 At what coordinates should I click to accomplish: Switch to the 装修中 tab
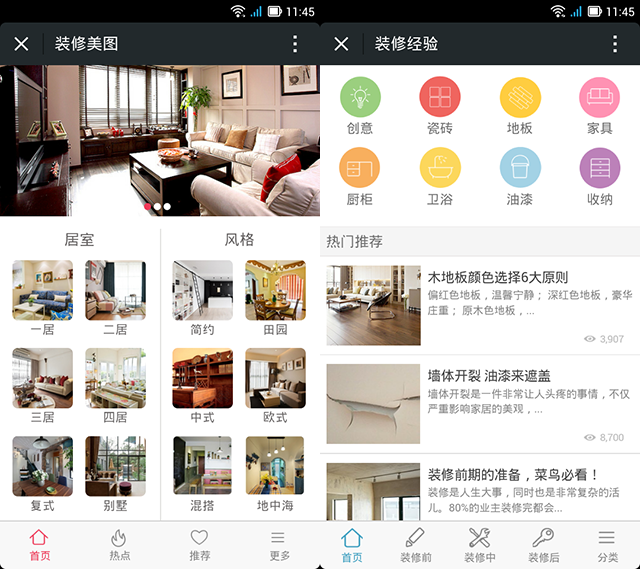pos(480,545)
